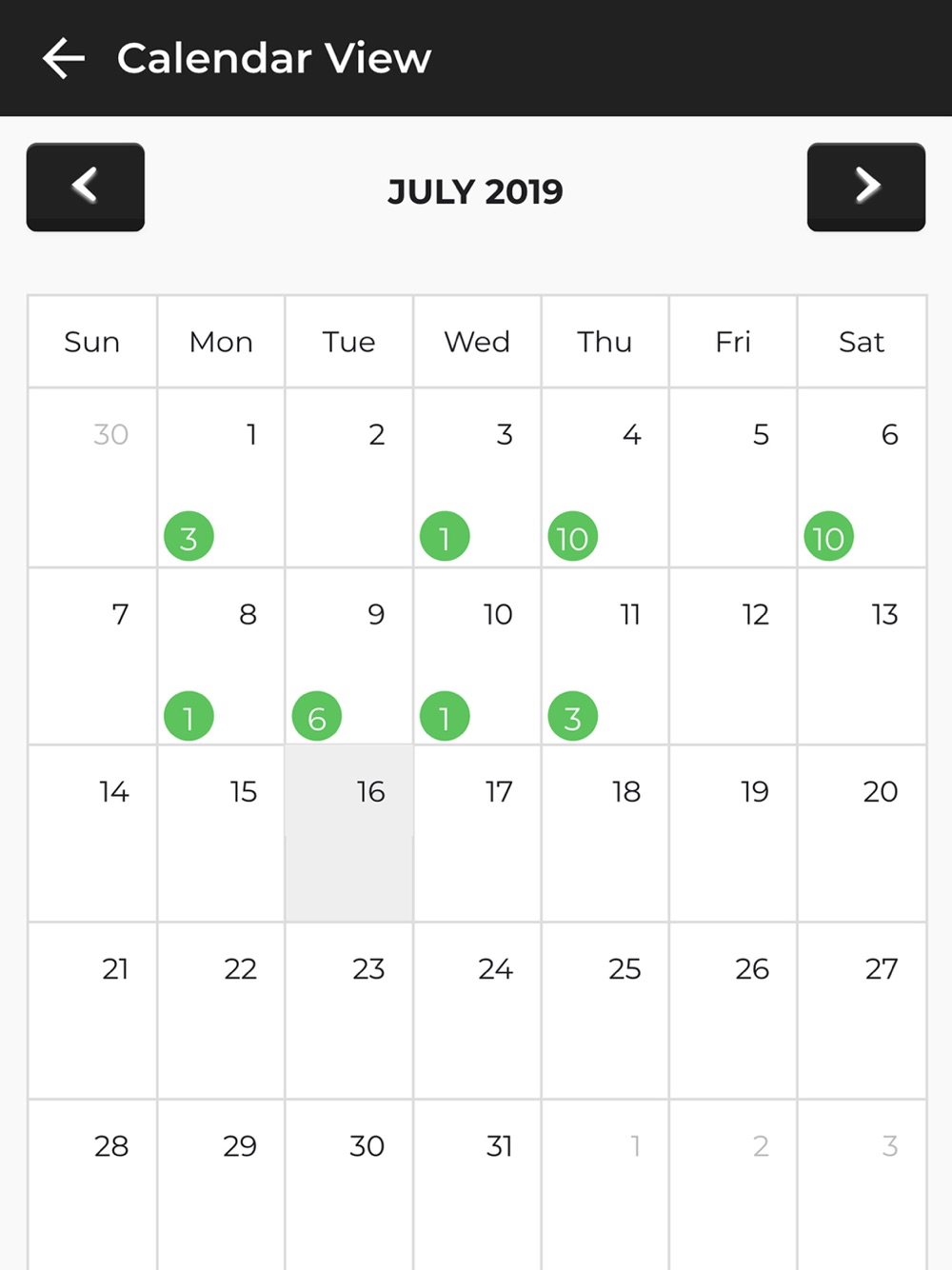Open July 3 on the calendar
Screen dimensions: 952x1270
click(x=477, y=477)
